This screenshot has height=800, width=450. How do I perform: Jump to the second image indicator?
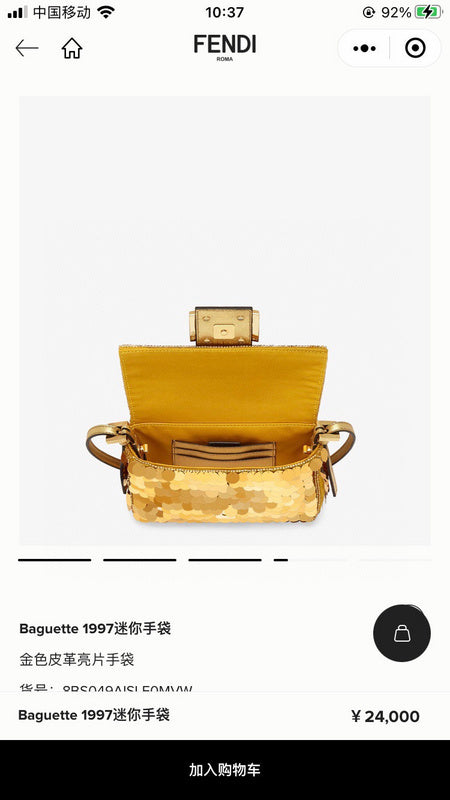point(140,560)
